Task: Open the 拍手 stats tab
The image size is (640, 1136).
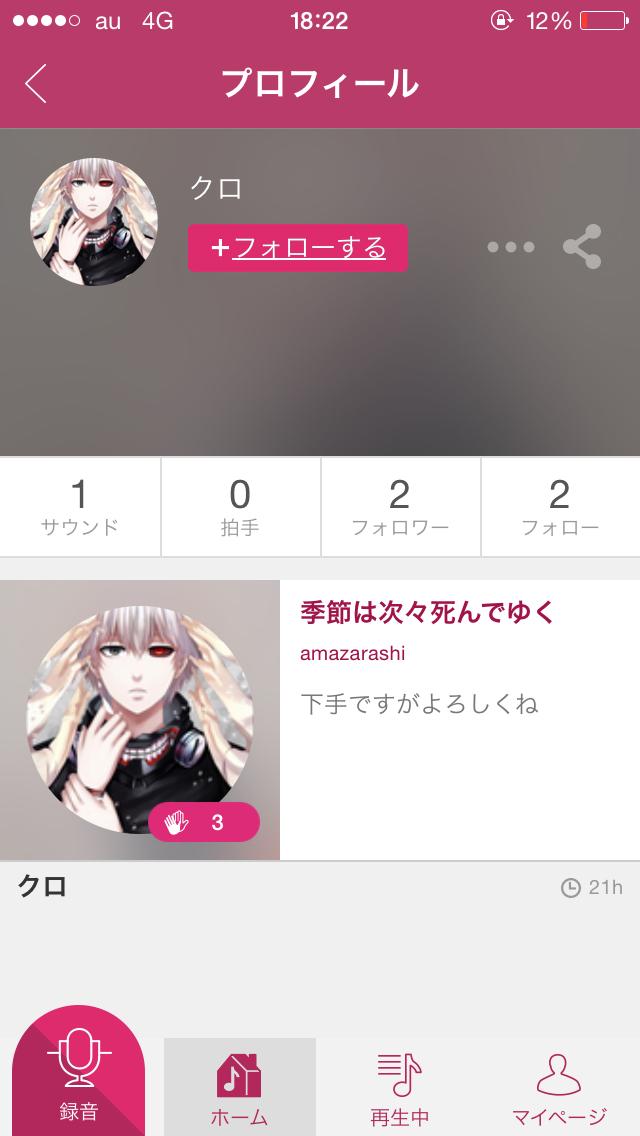Action: click(240, 507)
